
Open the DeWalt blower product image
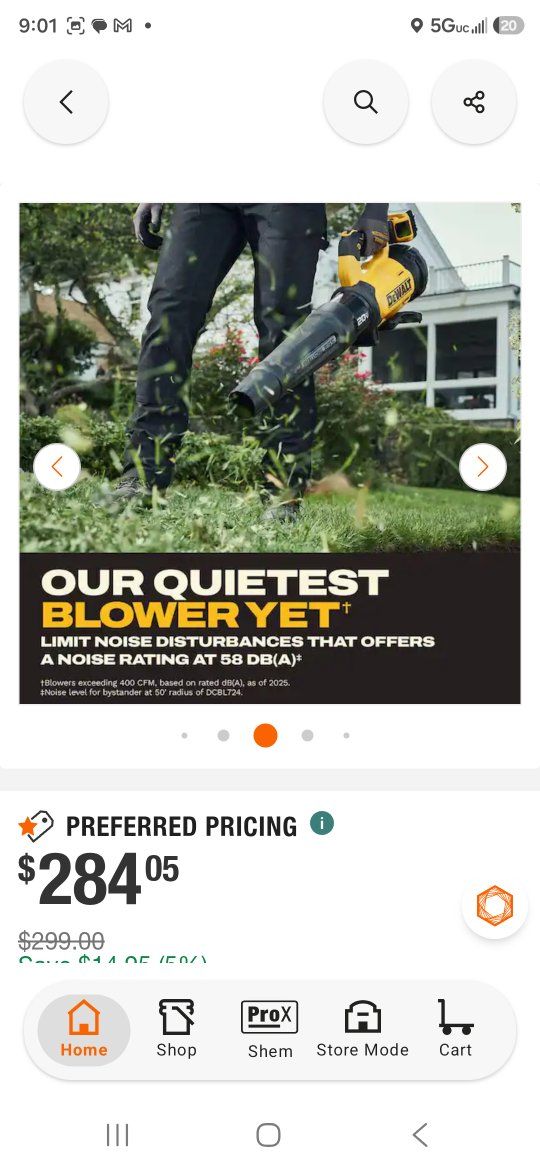point(270,453)
